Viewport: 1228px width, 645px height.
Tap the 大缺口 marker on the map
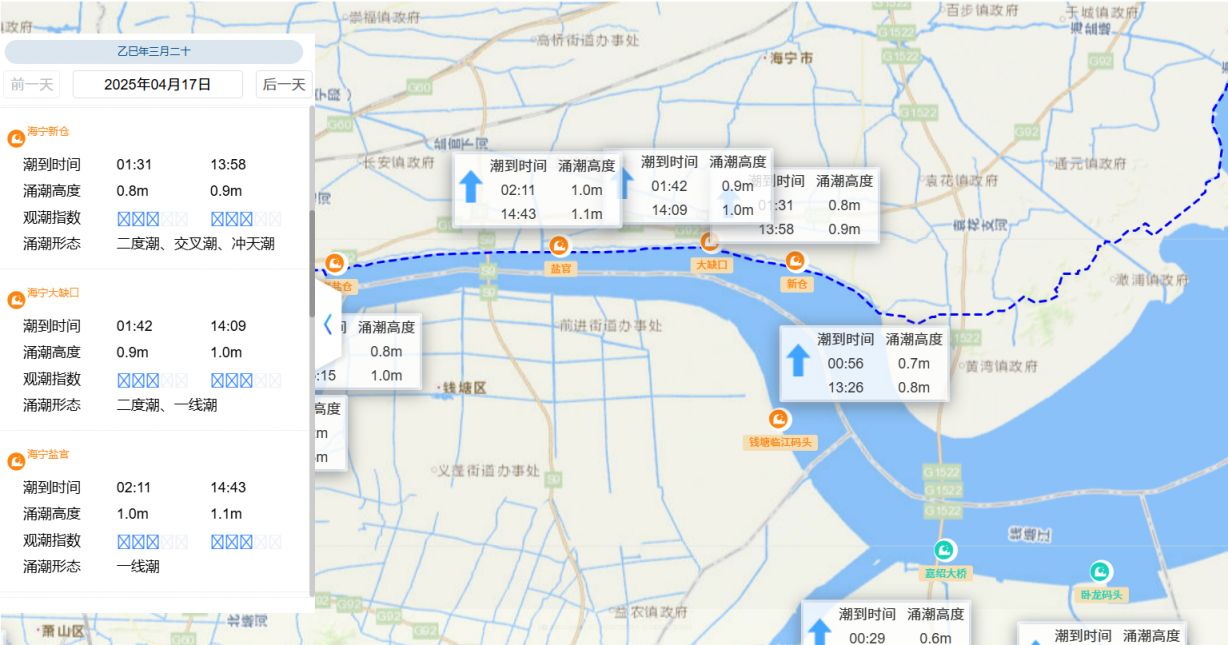(710, 243)
